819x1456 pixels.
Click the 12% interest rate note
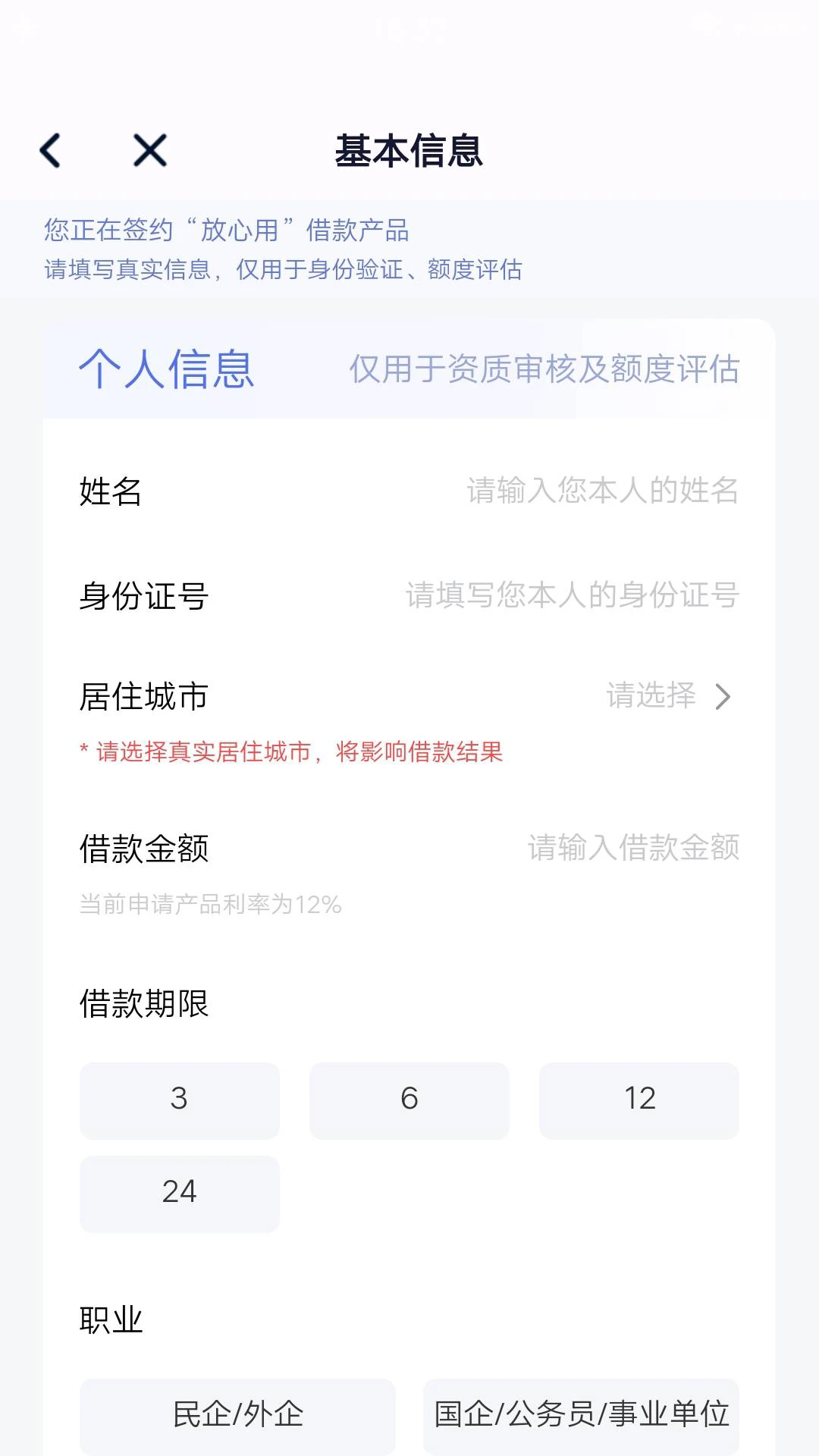click(210, 903)
